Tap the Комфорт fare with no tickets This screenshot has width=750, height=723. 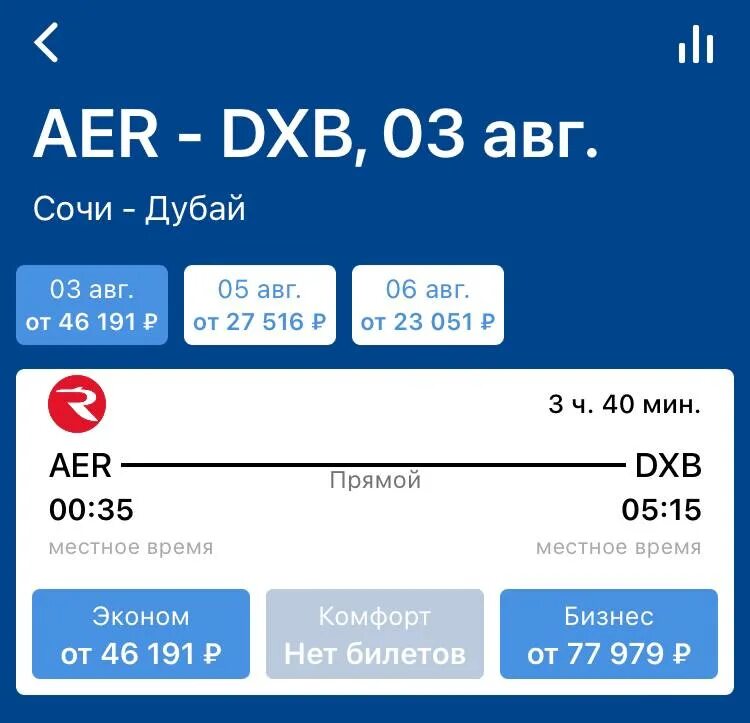tap(375, 636)
